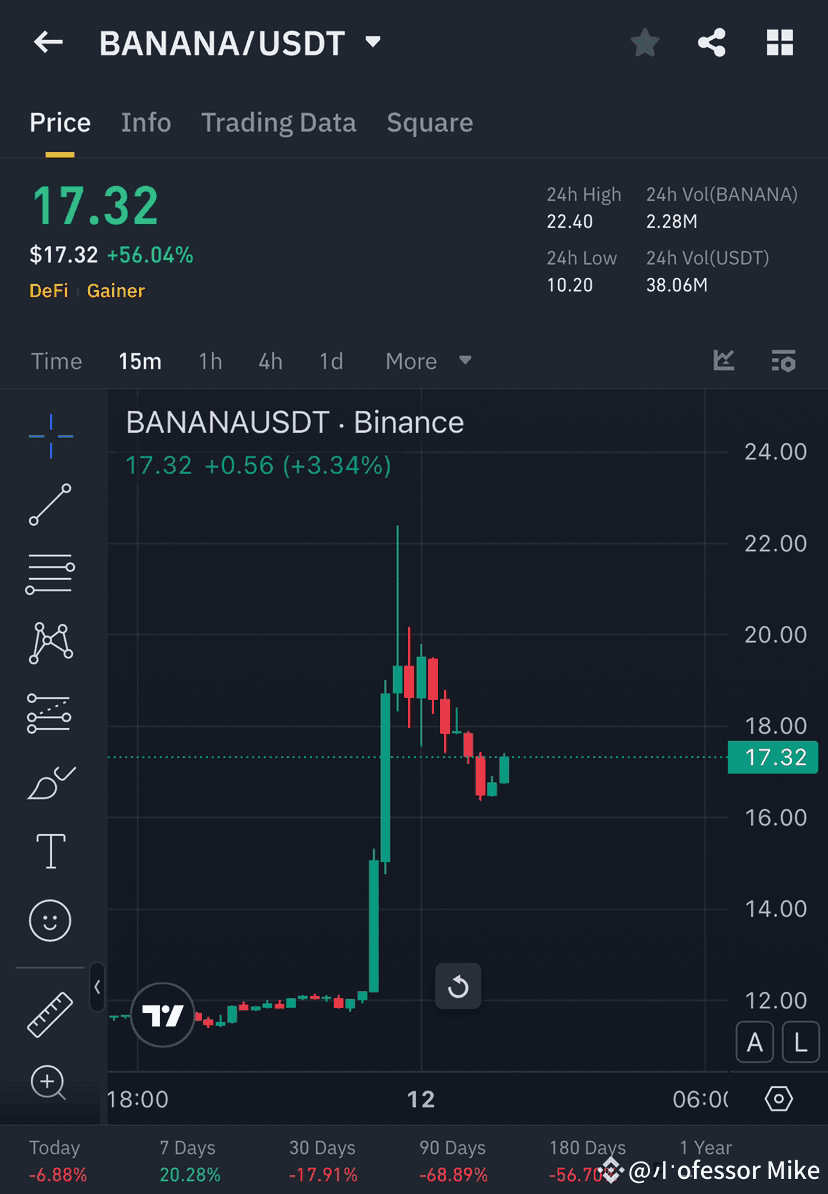The image size is (828, 1194).
Task: Select the trend line drawing tool
Action: pyautogui.click(x=50, y=506)
